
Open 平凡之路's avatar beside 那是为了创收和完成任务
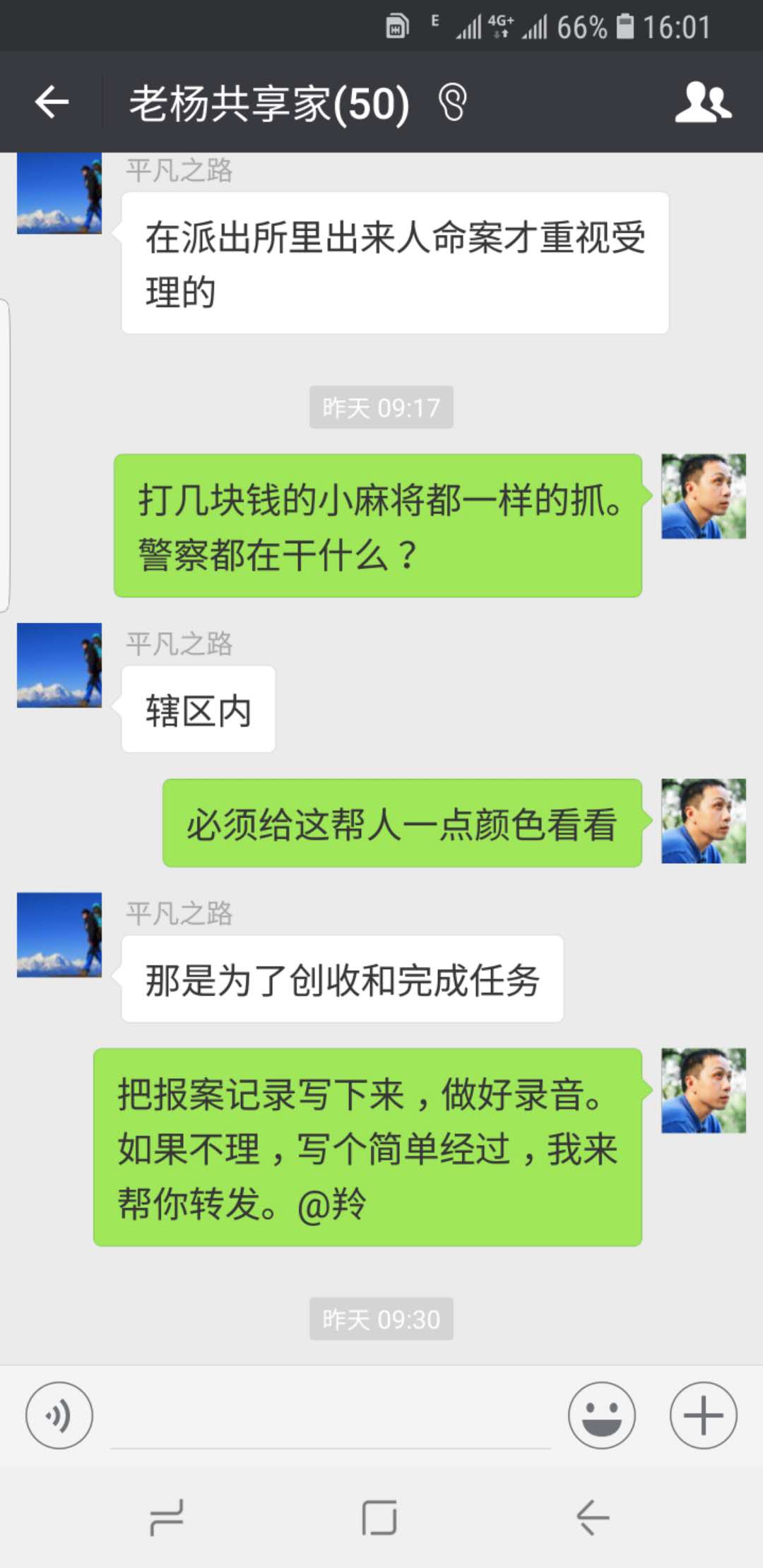(x=59, y=934)
